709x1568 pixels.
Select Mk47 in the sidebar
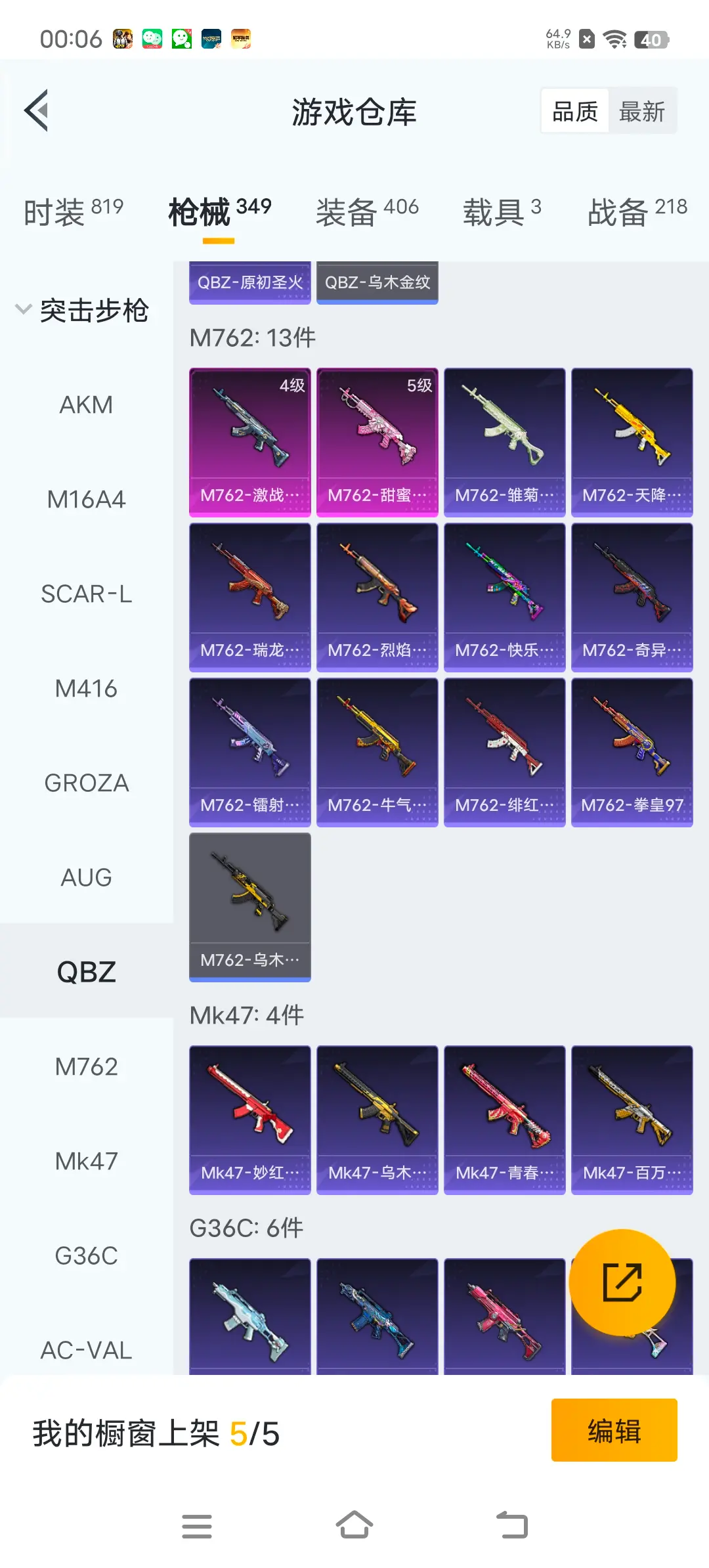coord(86,1162)
